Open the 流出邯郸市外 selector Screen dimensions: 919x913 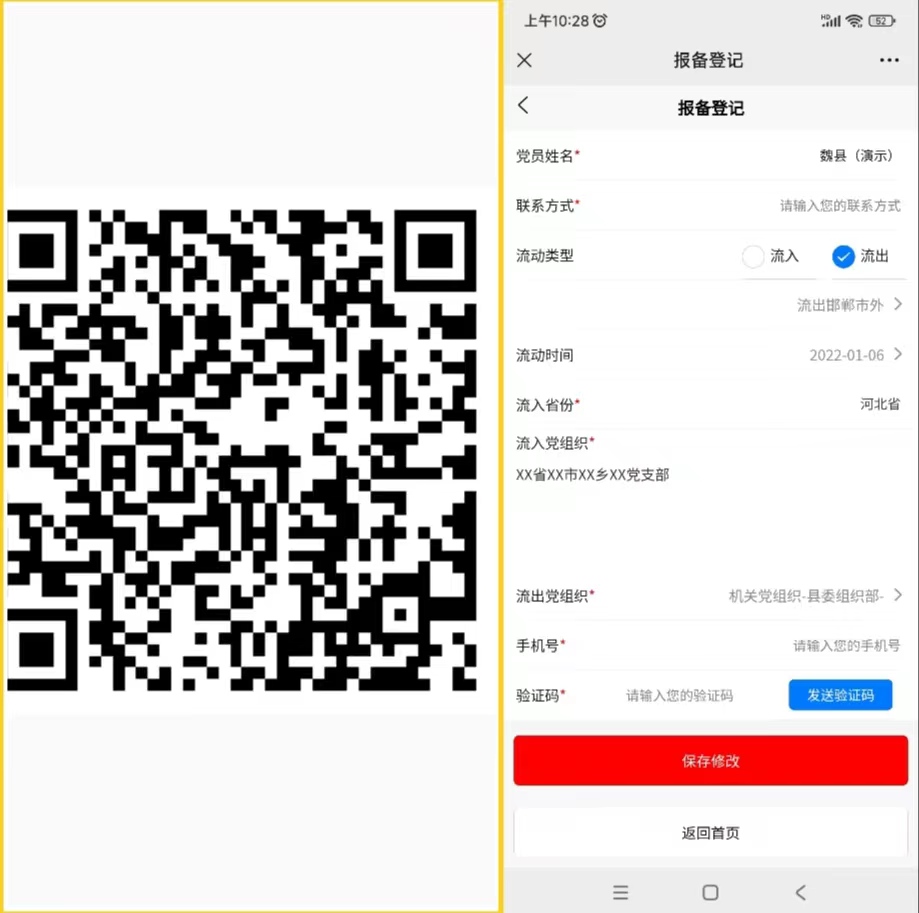[848, 305]
